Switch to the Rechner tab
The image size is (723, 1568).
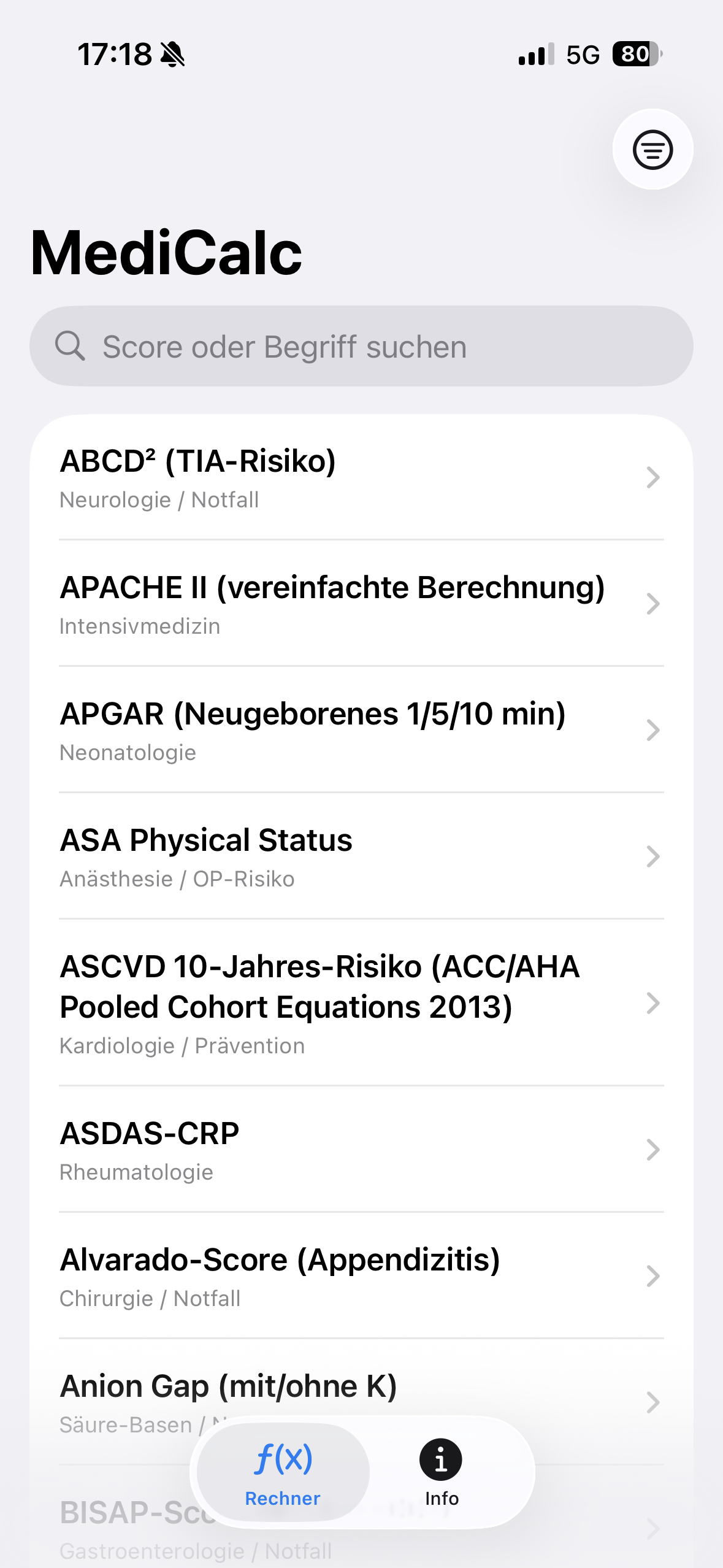coord(283,1472)
